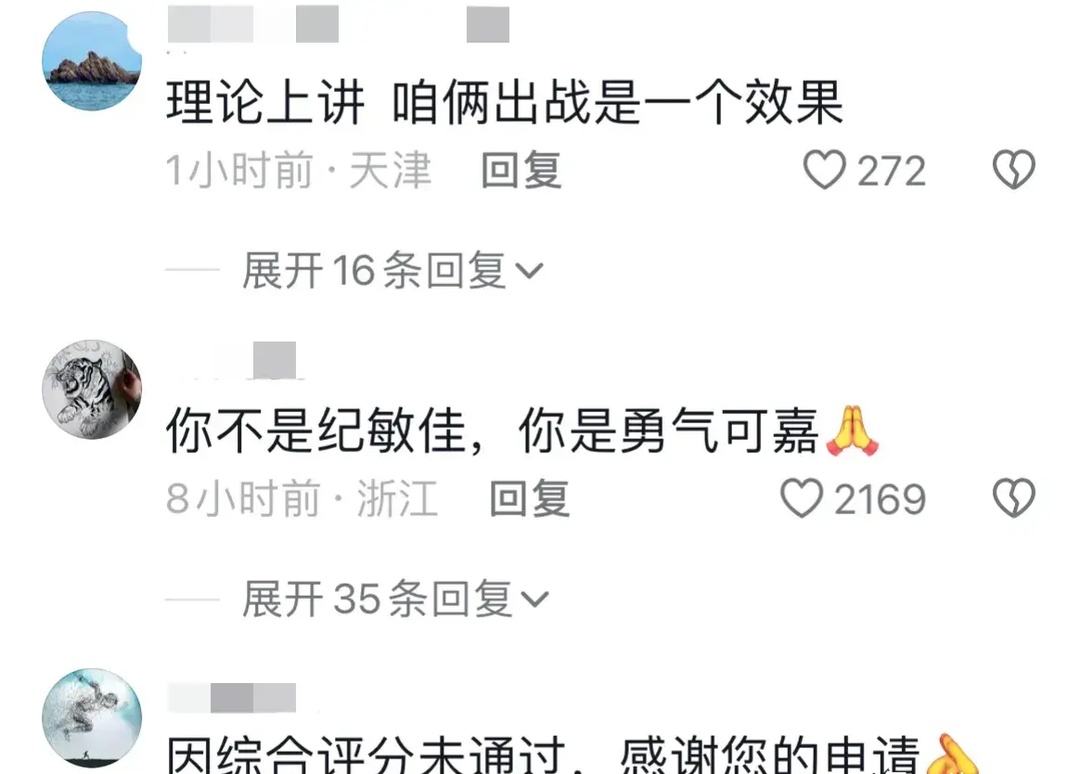Like the comment with 2169 likes
Image resolution: width=1080 pixels, height=774 pixels.
coord(802,499)
